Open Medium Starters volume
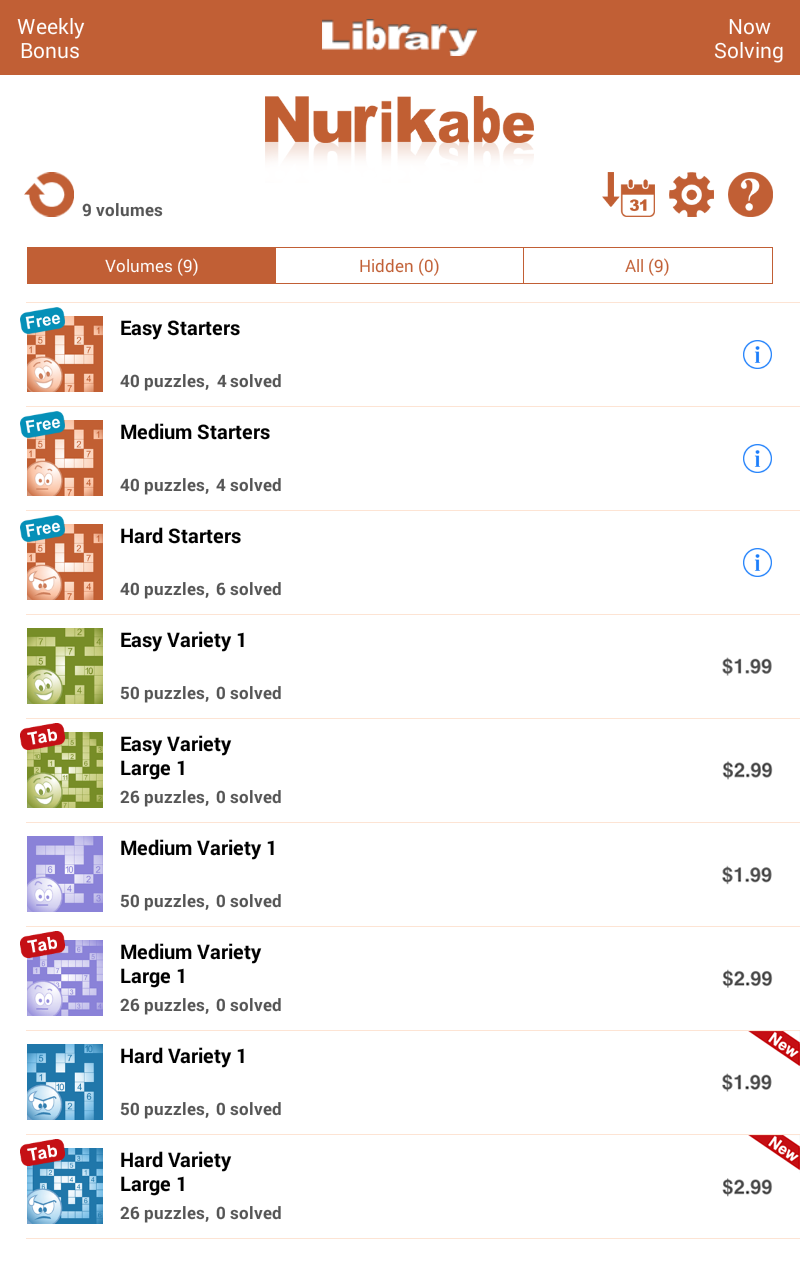The image size is (800, 1280). coord(400,458)
